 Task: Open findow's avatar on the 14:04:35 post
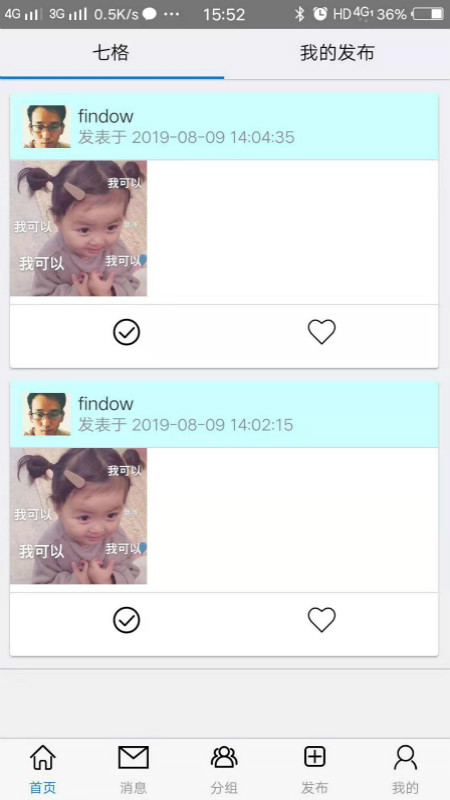(47, 127)
